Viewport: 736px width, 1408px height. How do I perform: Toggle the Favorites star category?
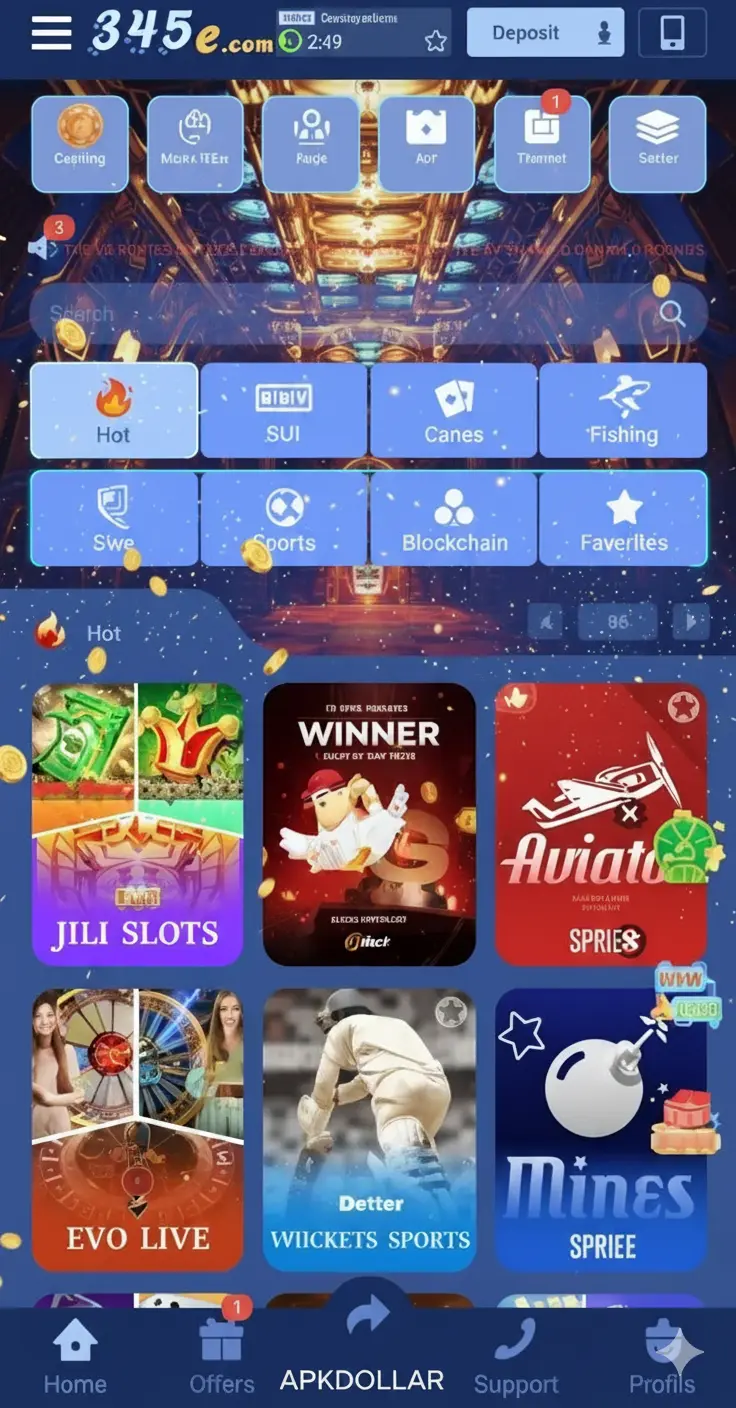point(624,518)
